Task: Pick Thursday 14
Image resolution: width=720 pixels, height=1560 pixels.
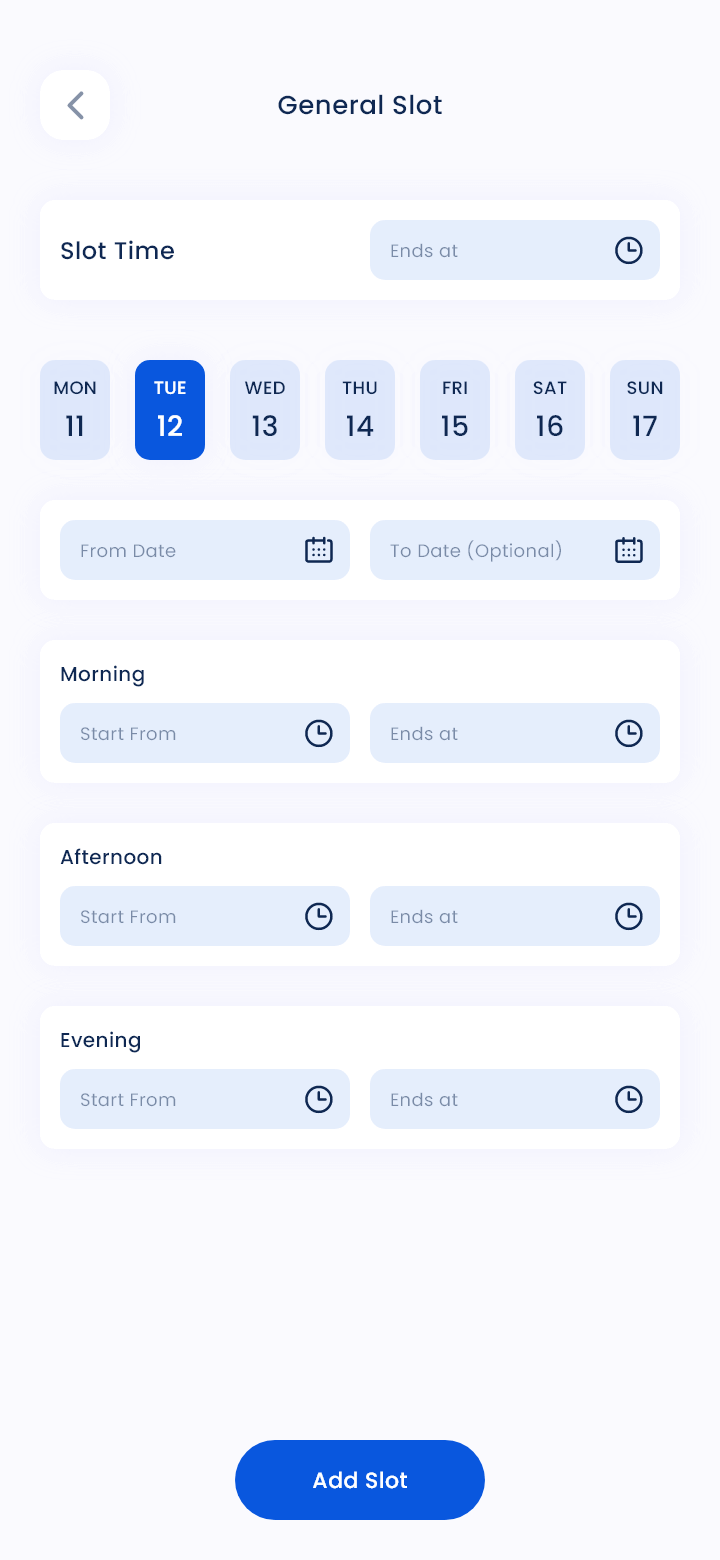Action: [x=360, y=410]
